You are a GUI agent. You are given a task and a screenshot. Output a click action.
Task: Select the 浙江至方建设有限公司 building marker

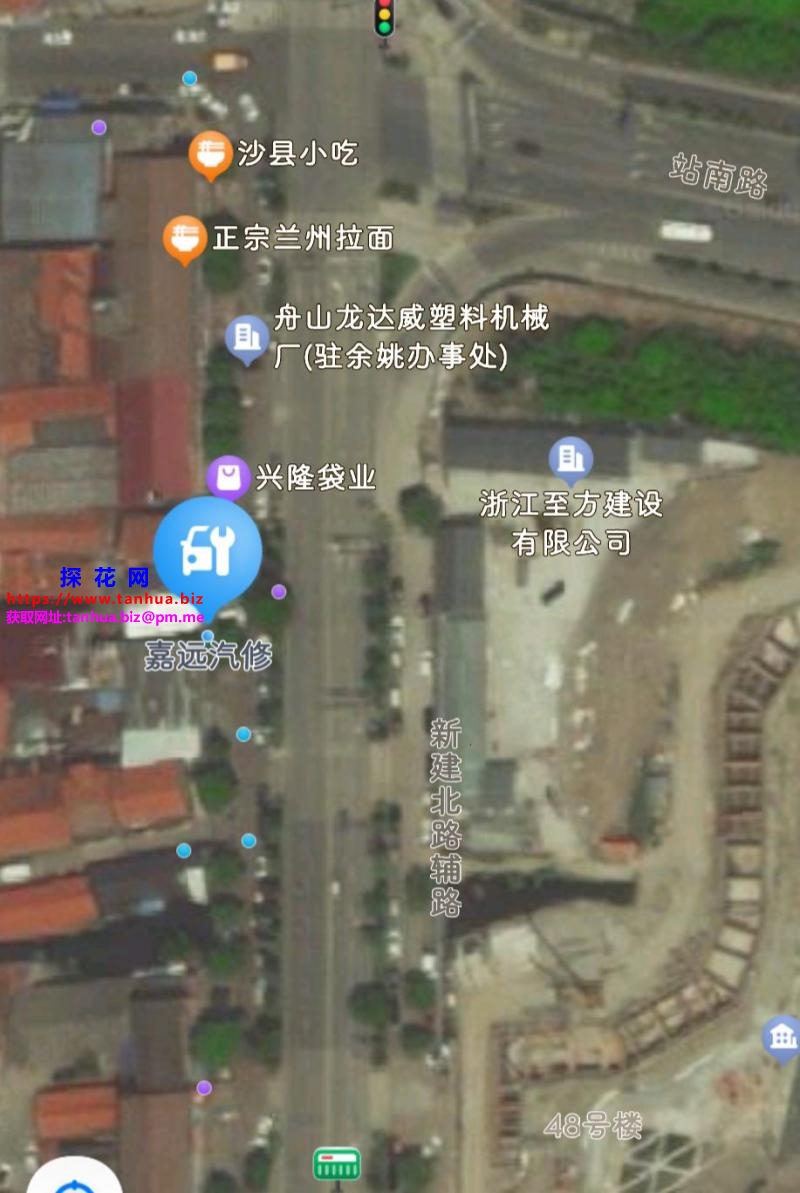(571, 458)
